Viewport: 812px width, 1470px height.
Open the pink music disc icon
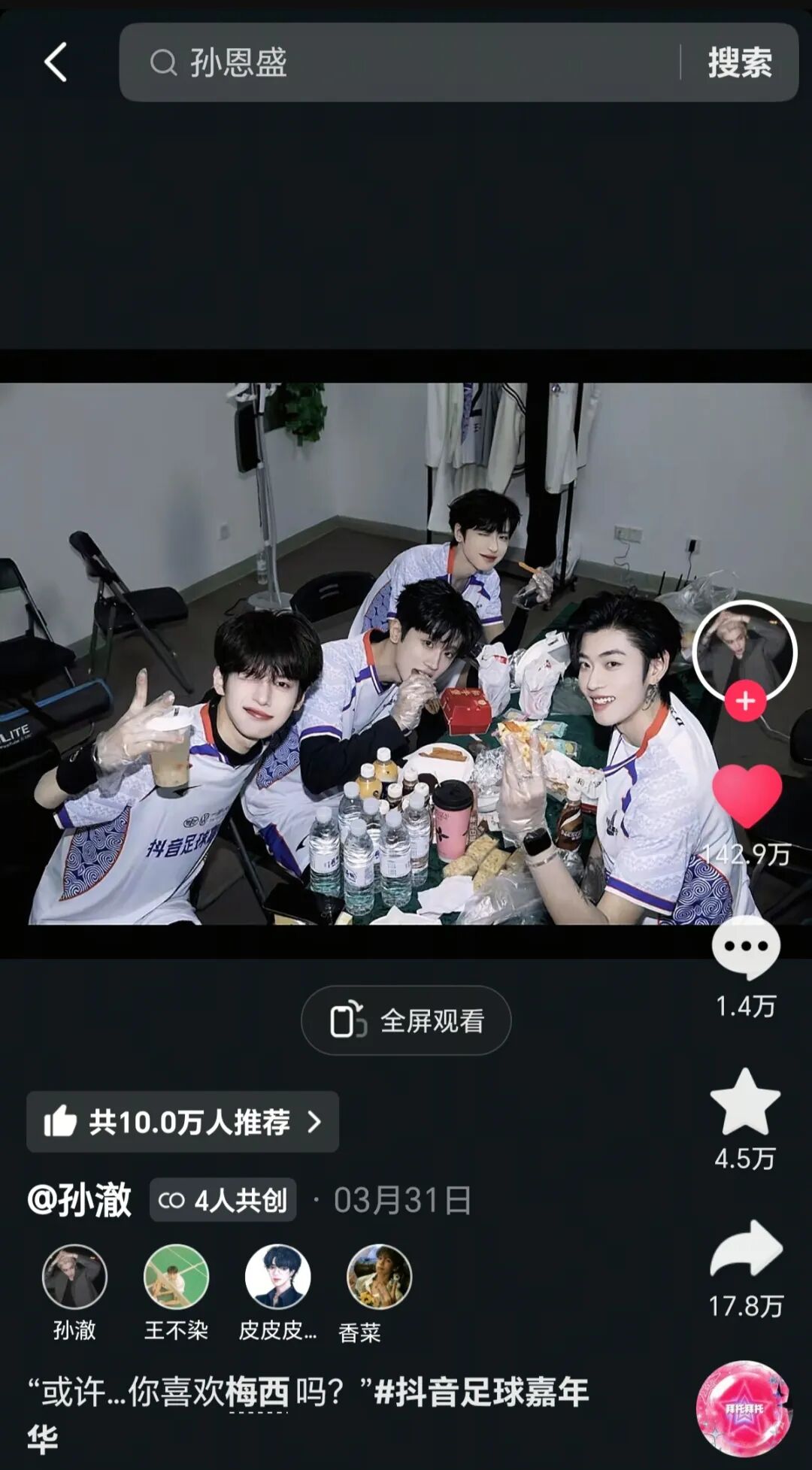pos(744,1408)
